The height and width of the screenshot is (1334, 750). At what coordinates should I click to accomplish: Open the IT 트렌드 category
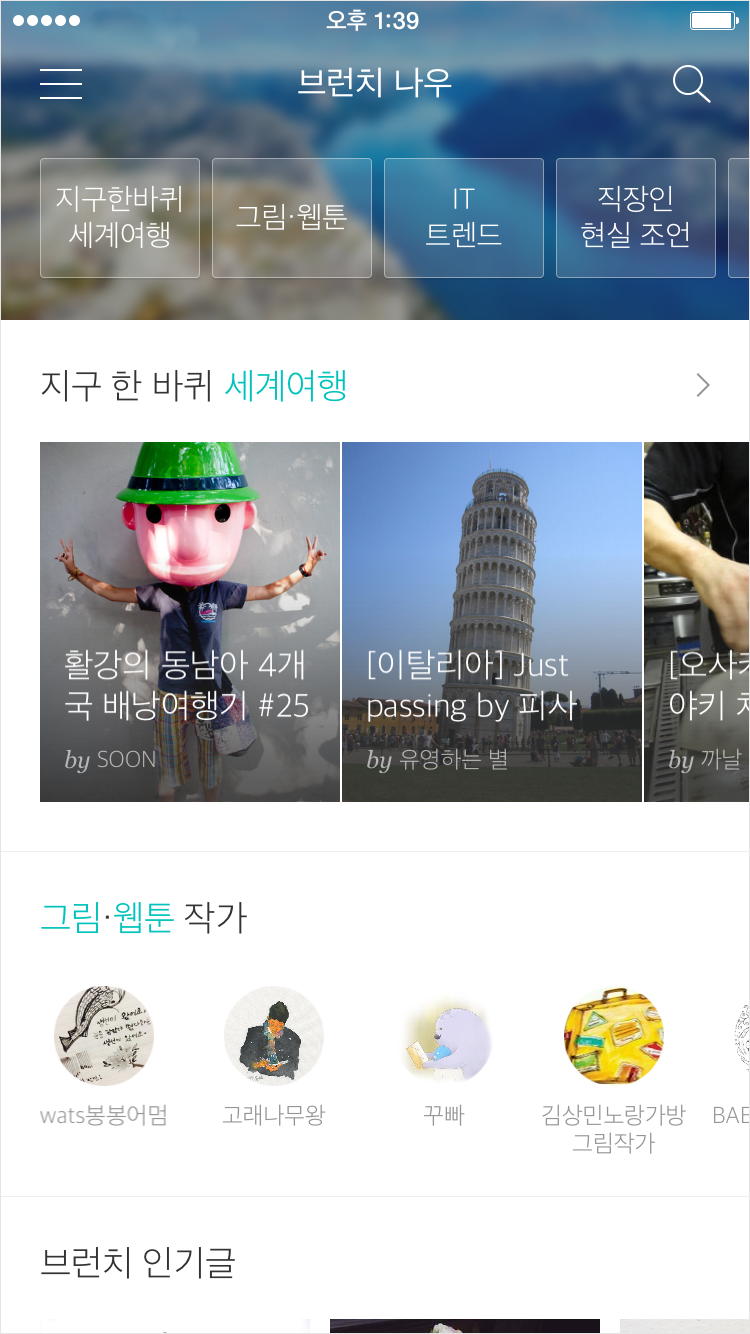pos(463,217)
